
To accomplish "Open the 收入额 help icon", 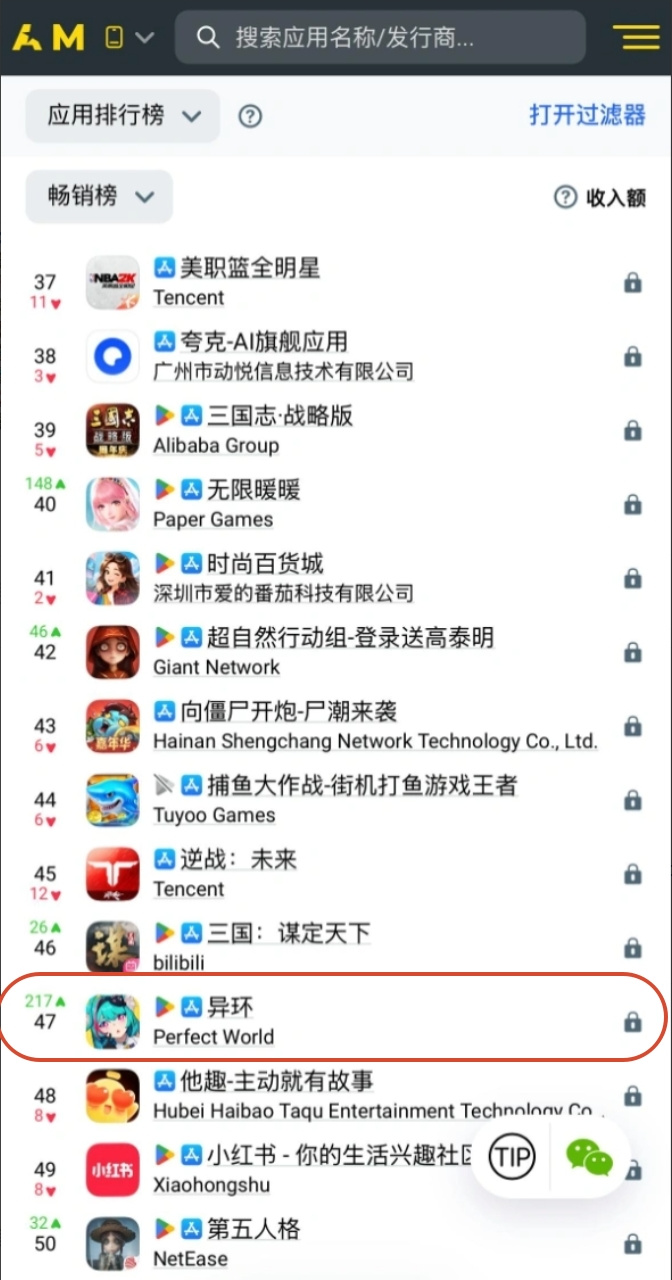I will (x=565, y=197).
